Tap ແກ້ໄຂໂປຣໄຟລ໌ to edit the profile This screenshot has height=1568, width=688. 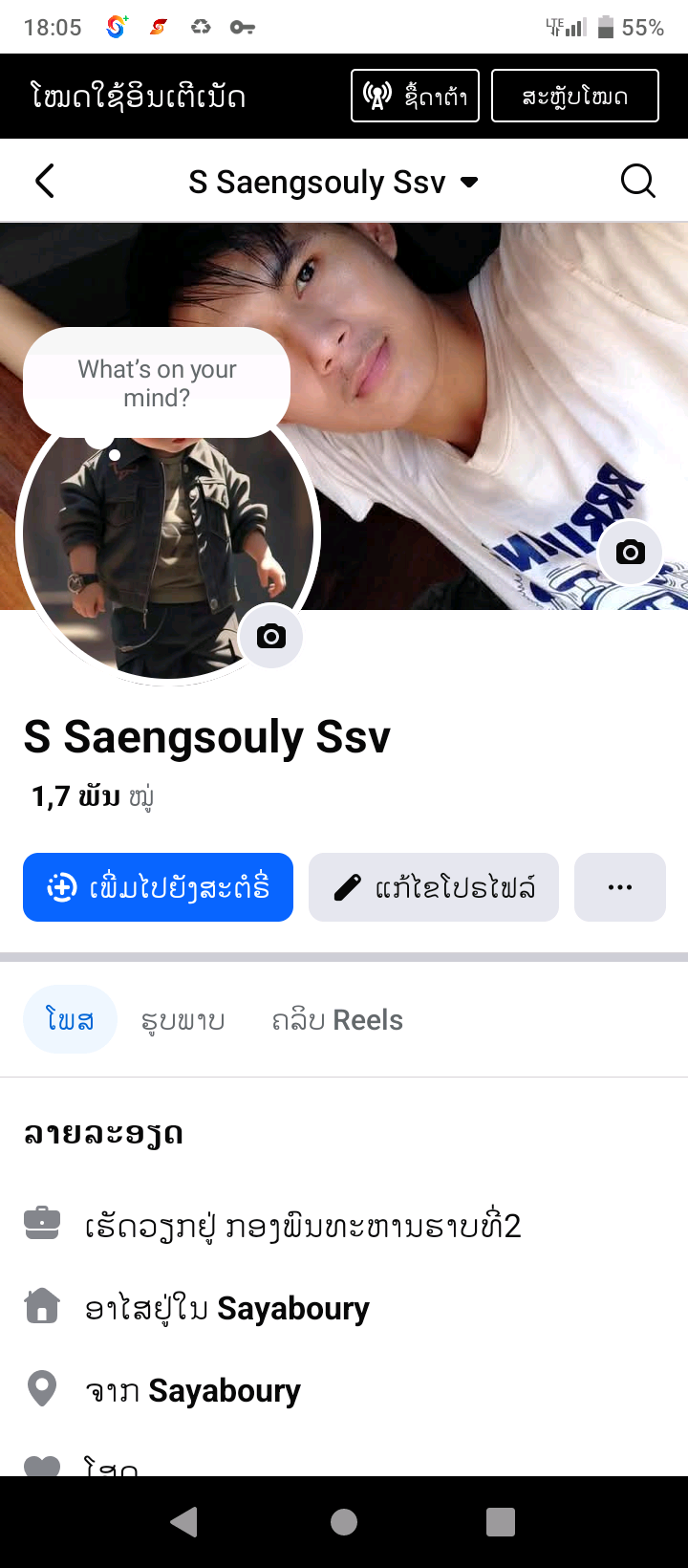(x=433, y=887)
